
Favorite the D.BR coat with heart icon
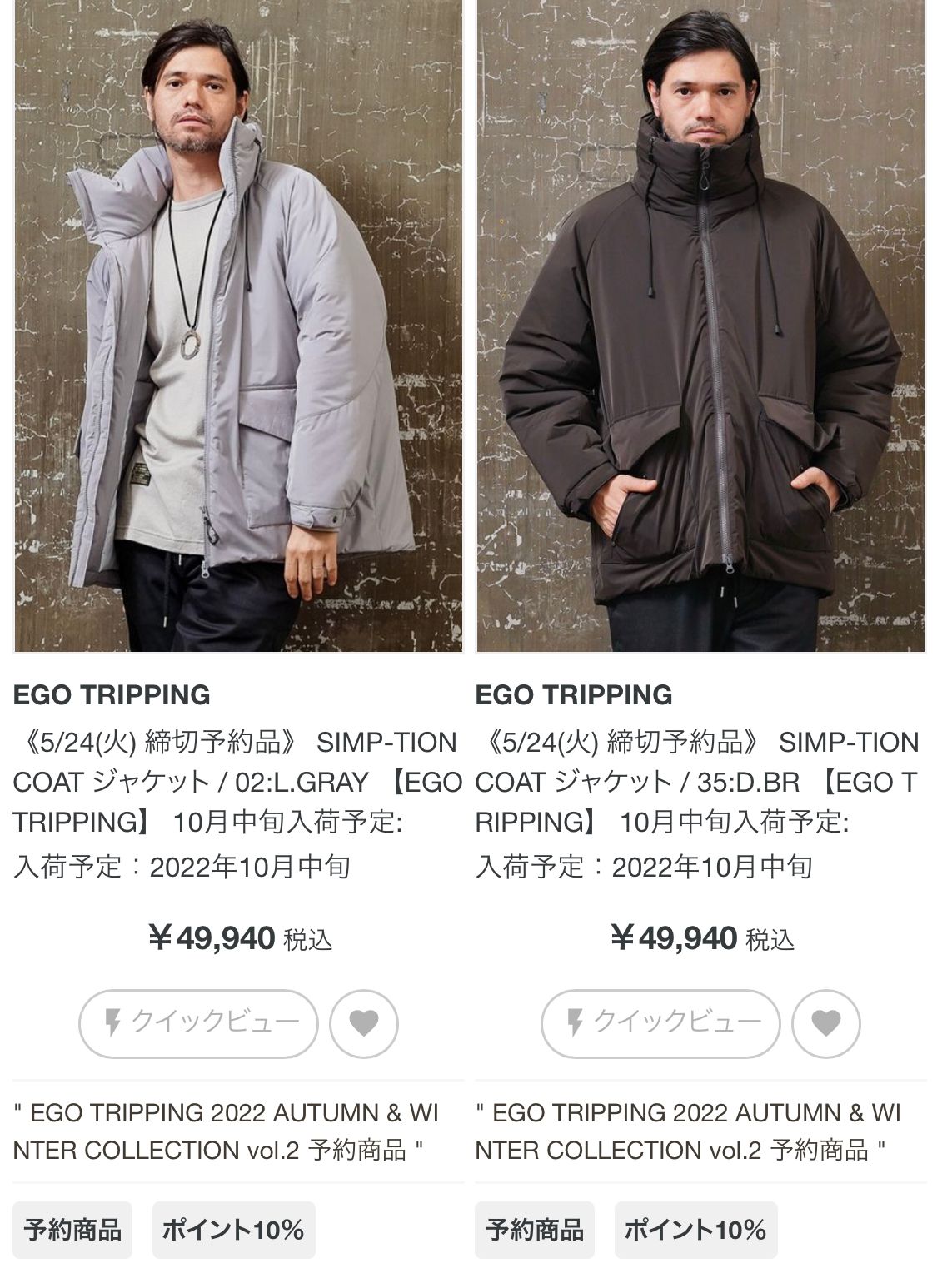[825, 1023]
